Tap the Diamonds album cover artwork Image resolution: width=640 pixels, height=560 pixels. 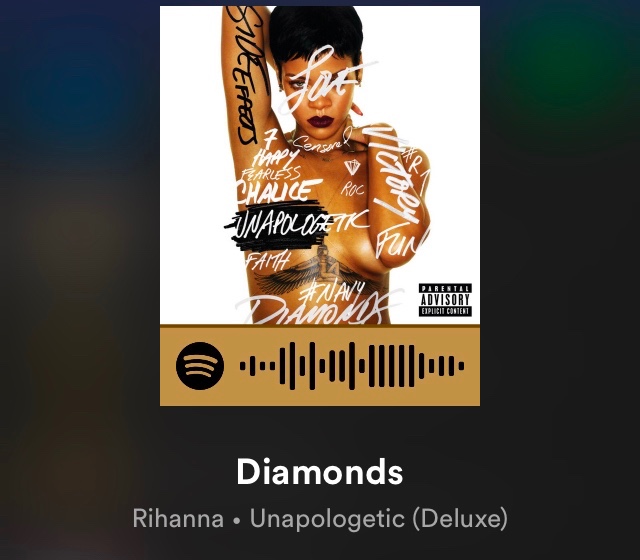[320, 165]
